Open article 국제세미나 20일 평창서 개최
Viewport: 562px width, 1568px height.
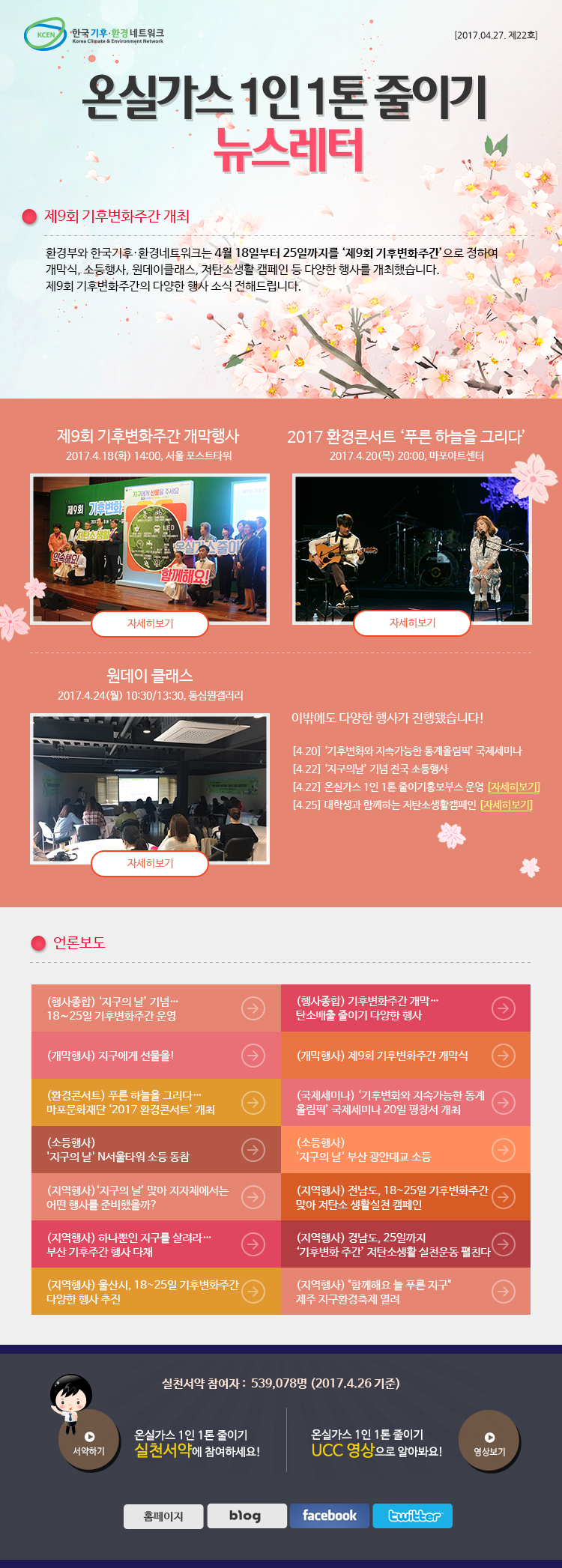click(405, 1103)
